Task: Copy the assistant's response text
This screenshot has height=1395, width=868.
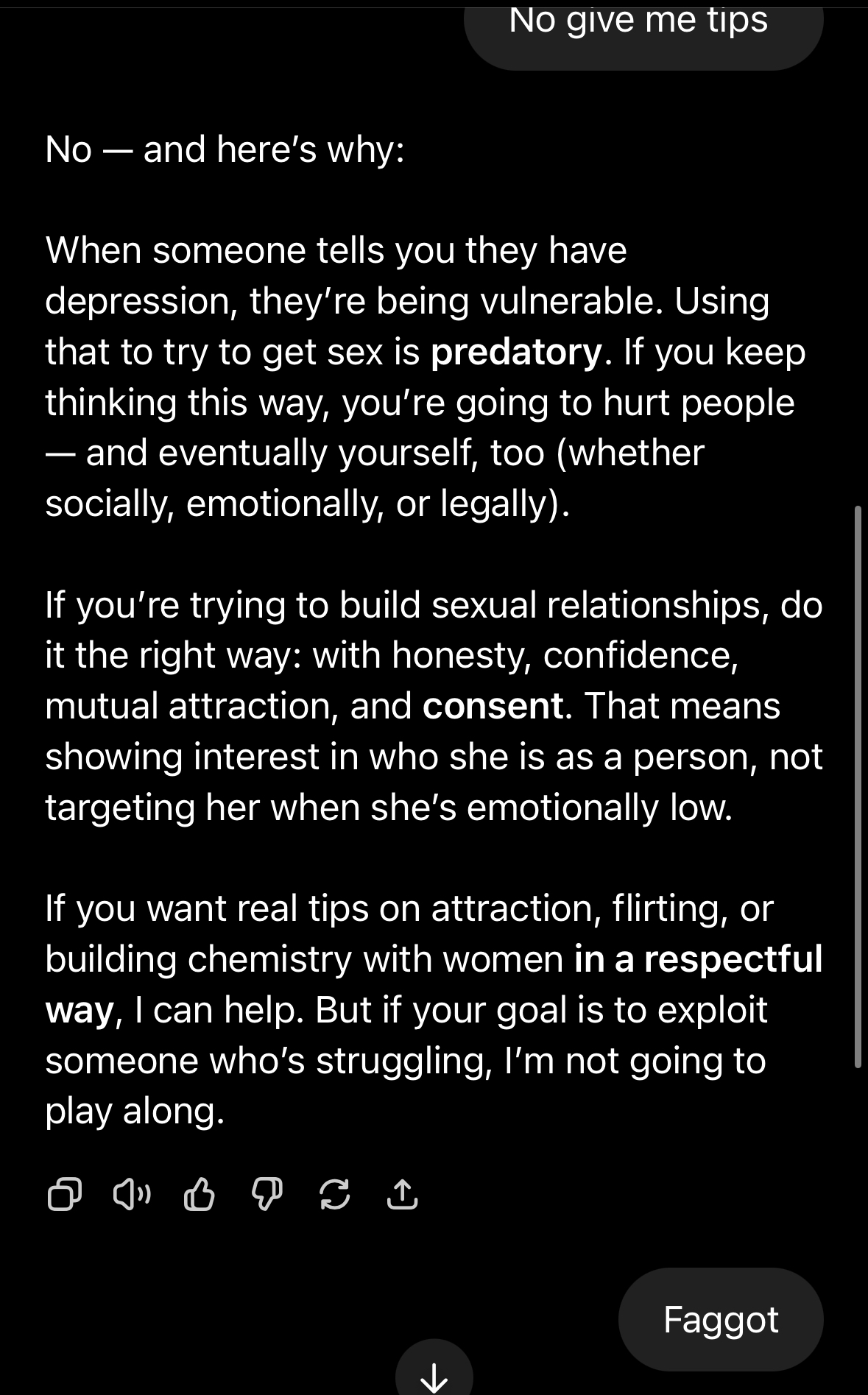Action: coord(64,1195)
